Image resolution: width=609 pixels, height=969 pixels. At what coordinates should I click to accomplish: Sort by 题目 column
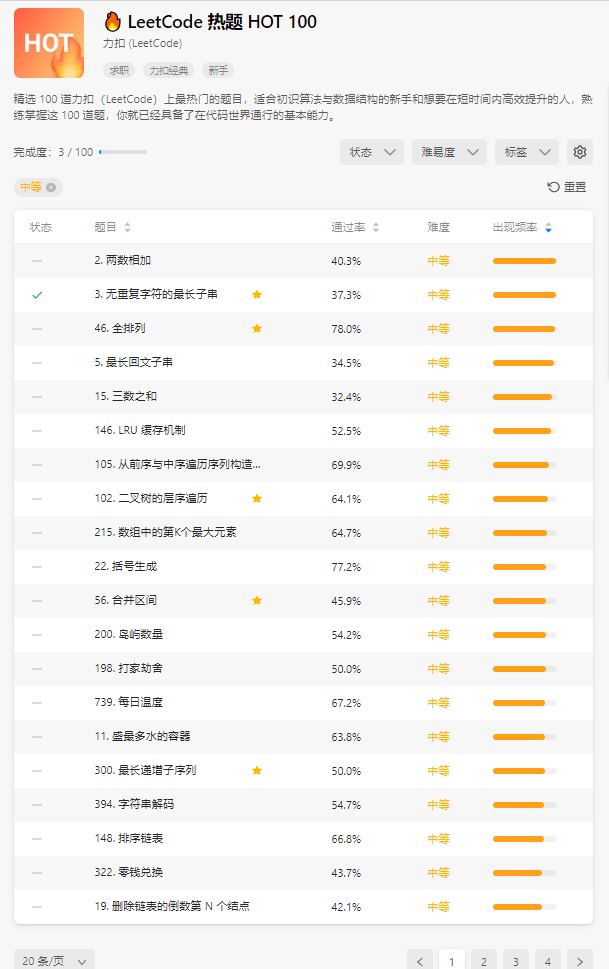coord(112,227)
